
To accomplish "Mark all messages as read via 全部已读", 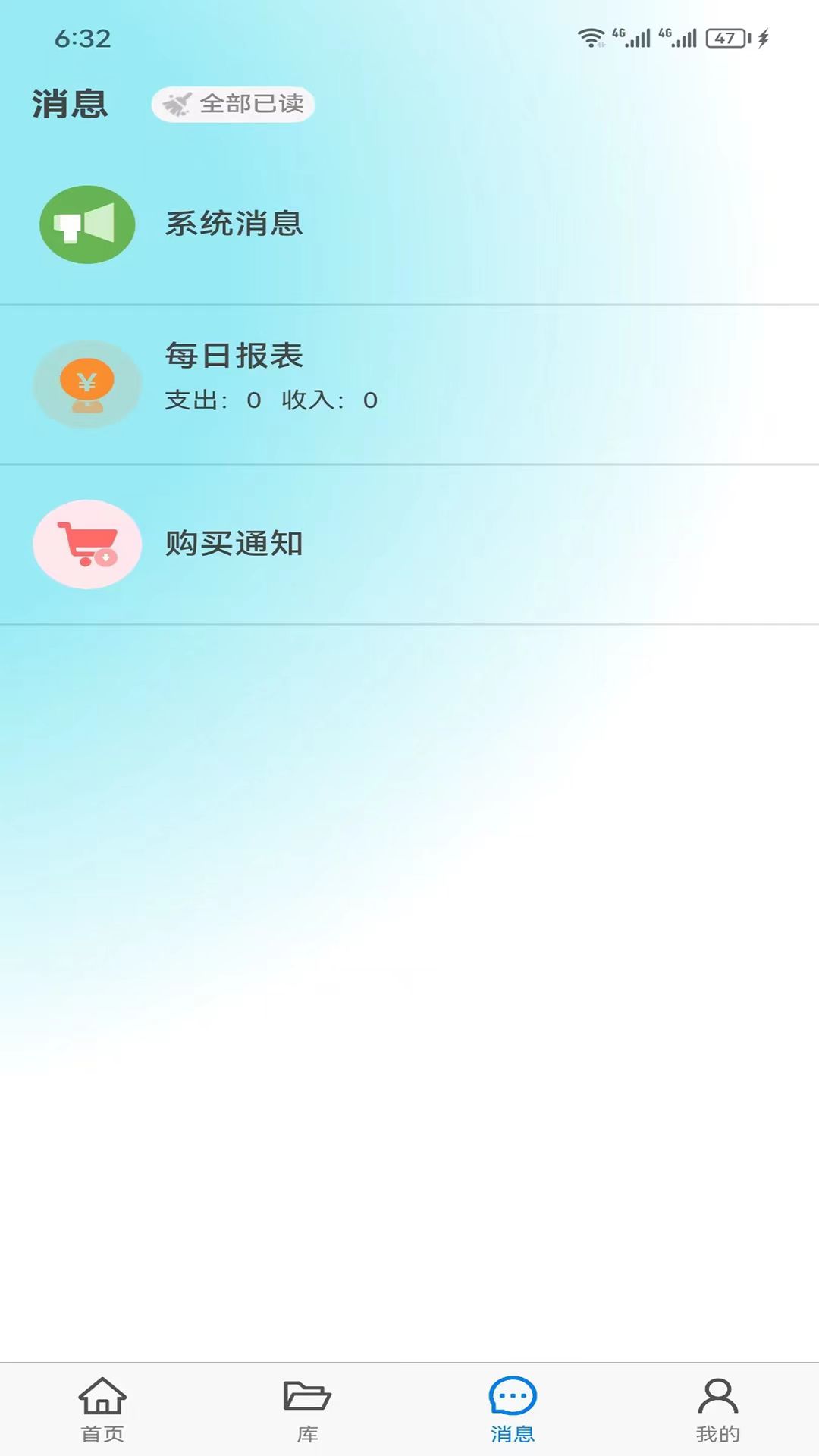I will pyautogui.click(x=231, y=105).
